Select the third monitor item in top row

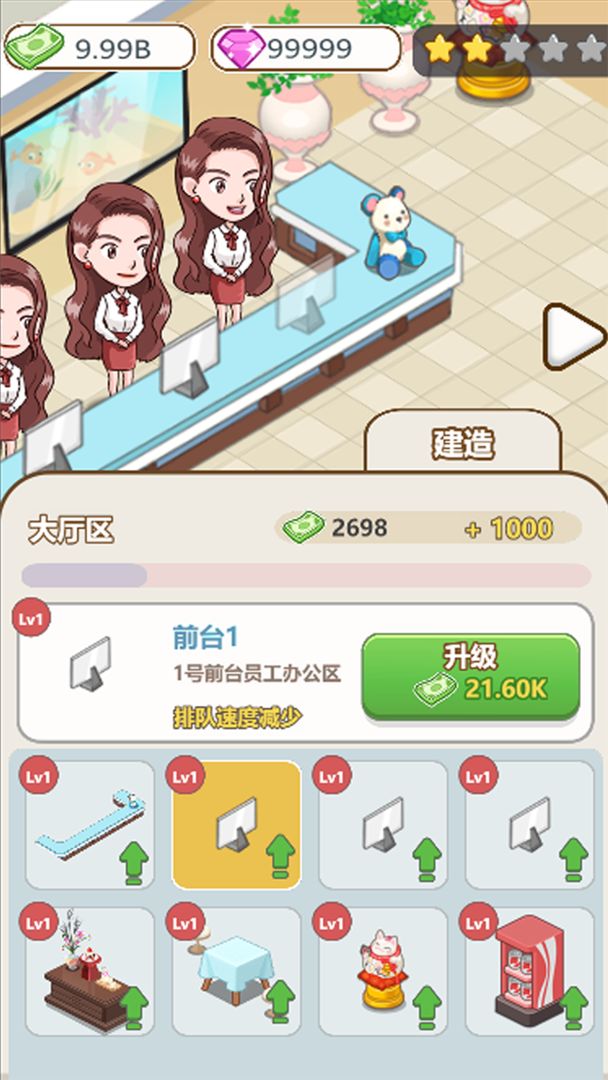383,824
